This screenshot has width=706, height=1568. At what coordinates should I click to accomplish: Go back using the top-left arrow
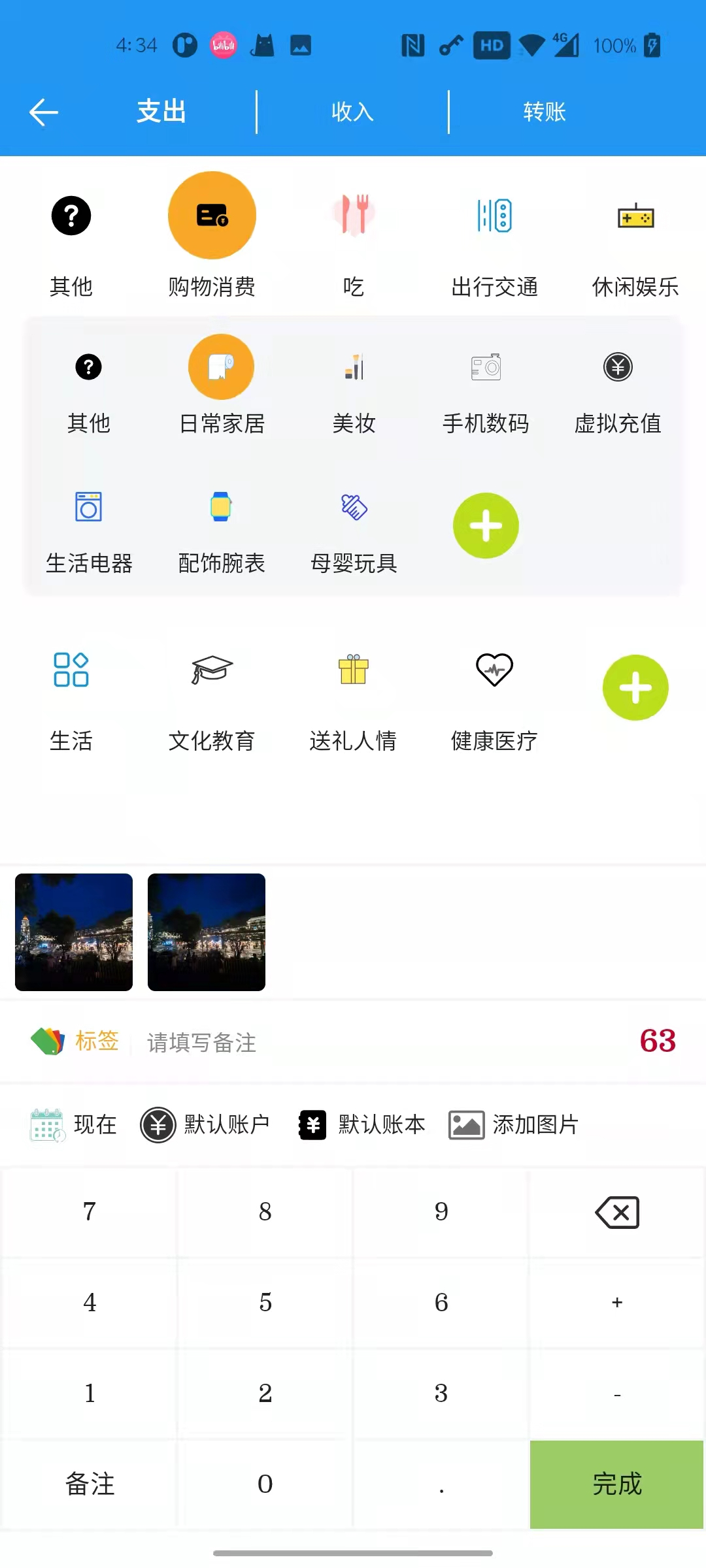click(x=44, y=112)
